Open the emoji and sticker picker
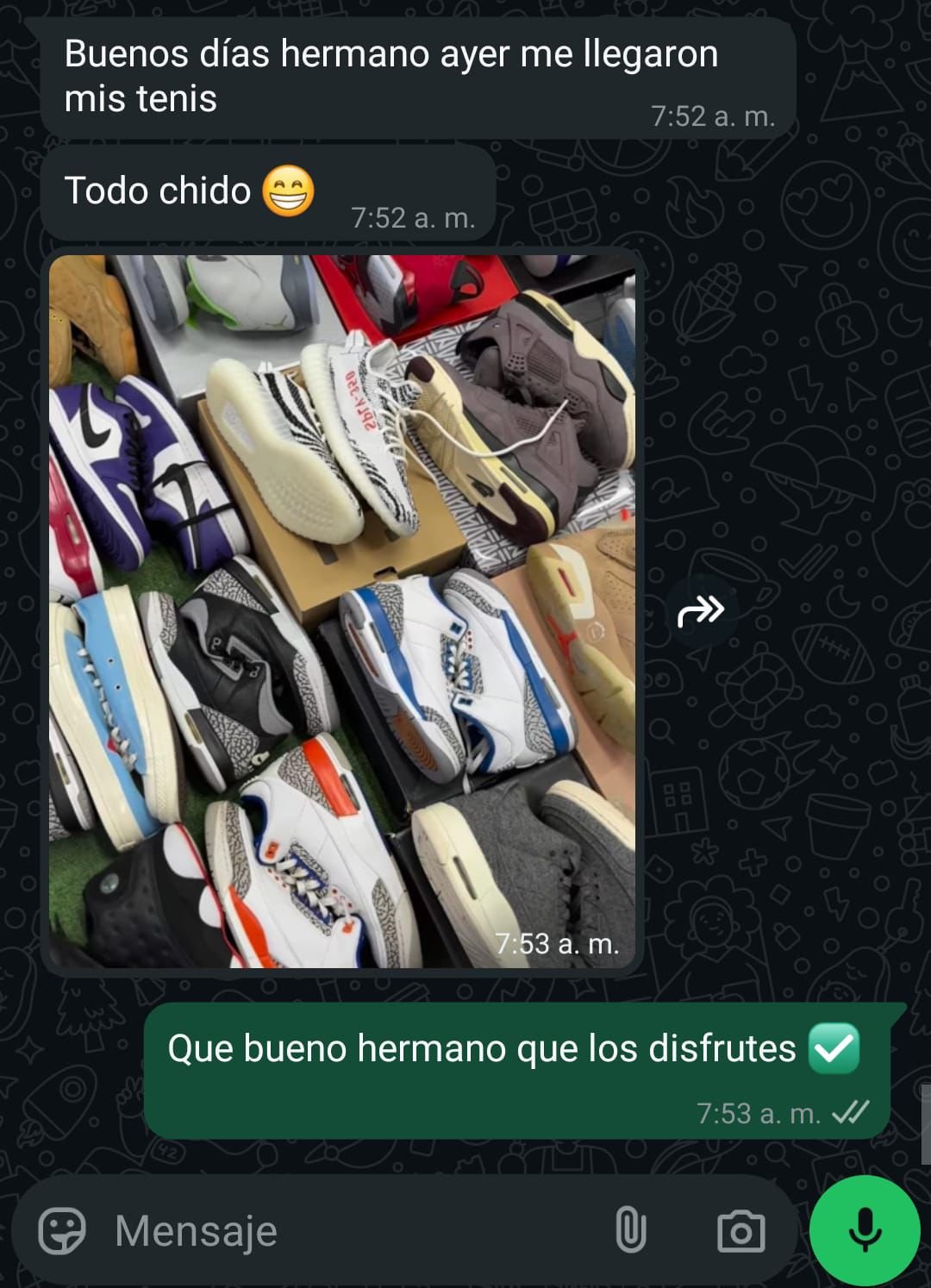 click(x=62, y=1230)
